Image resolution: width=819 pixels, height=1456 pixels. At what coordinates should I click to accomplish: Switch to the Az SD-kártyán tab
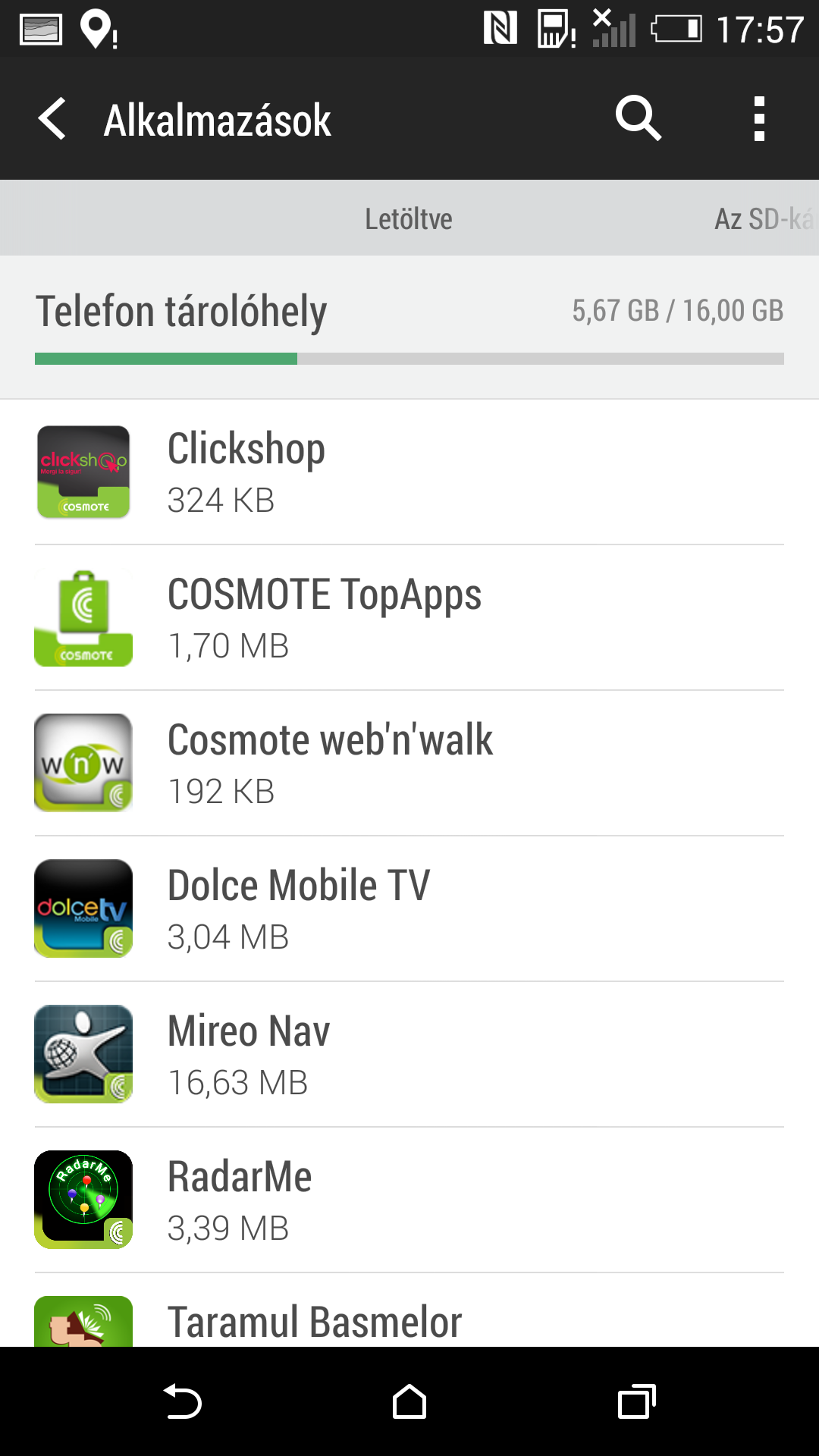point(762,219)
